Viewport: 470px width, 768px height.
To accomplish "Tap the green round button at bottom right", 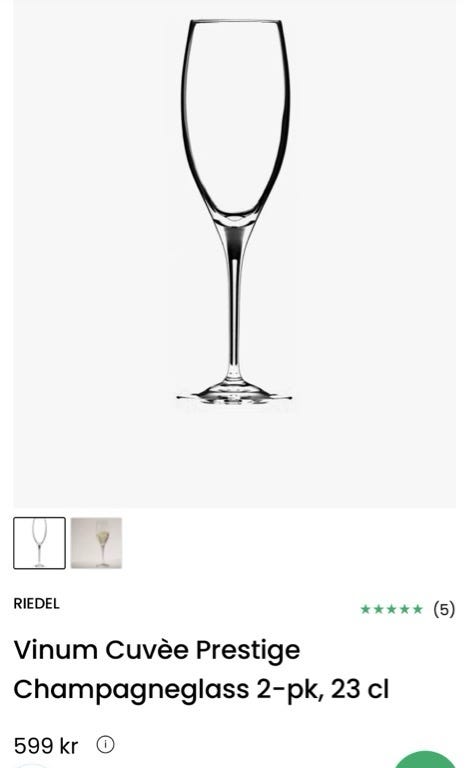I will pos(425,760).
